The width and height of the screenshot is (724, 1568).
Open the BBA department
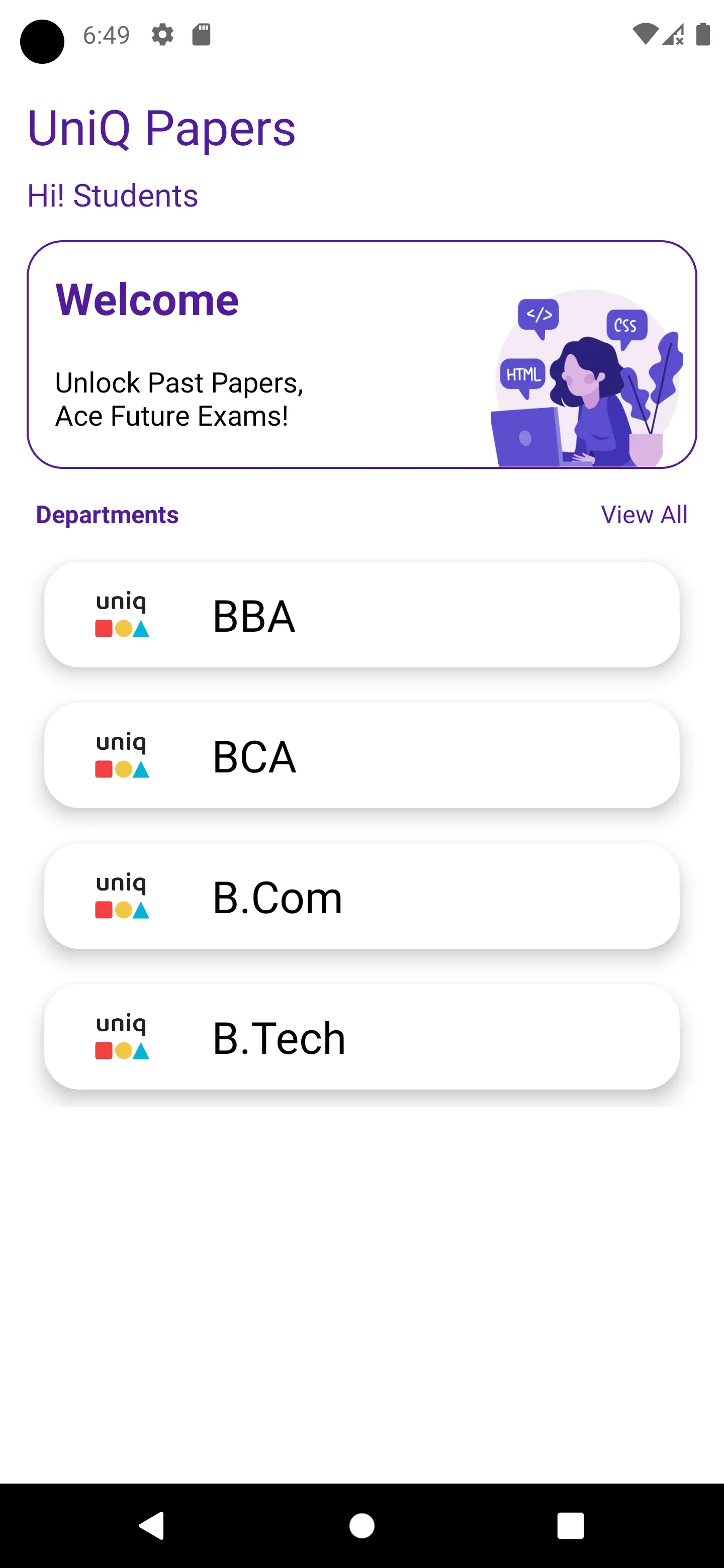361,615
